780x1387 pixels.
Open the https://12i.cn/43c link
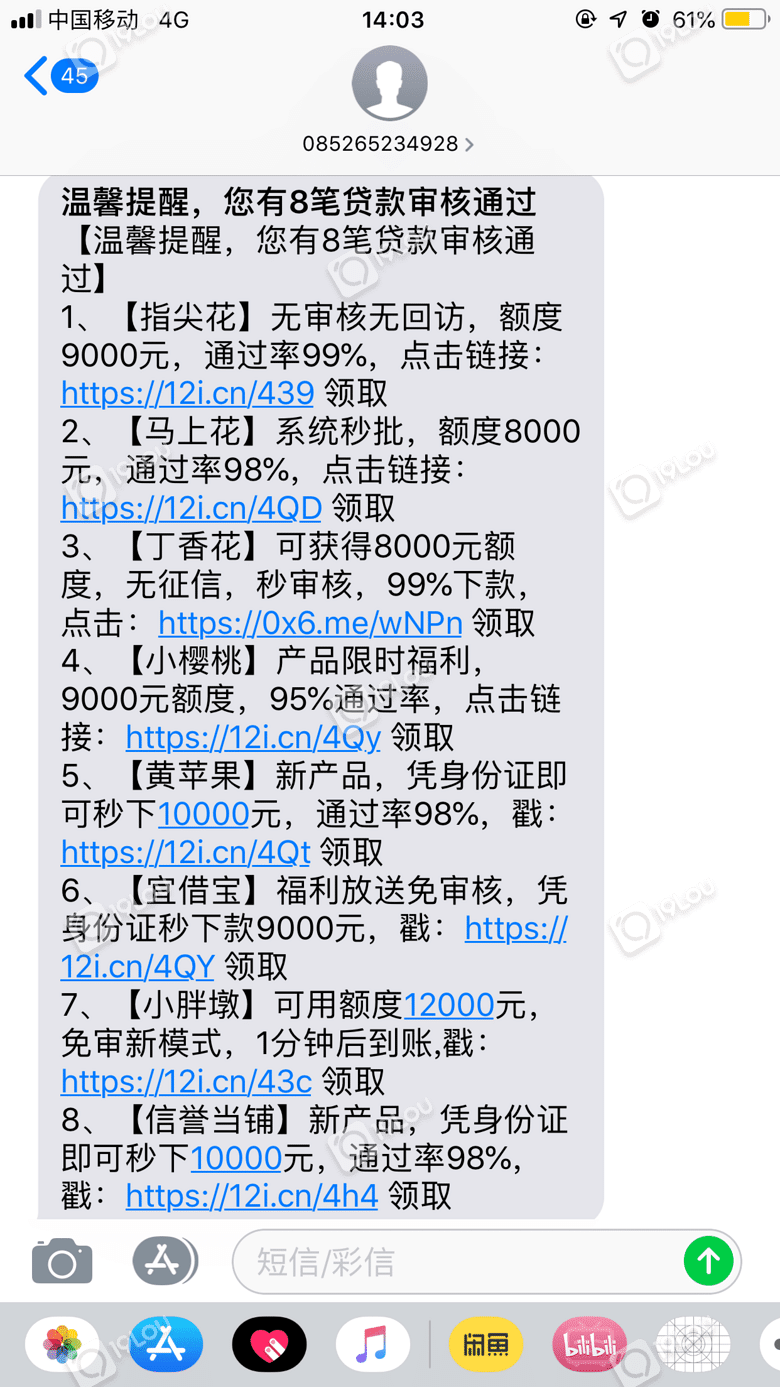187,1081
